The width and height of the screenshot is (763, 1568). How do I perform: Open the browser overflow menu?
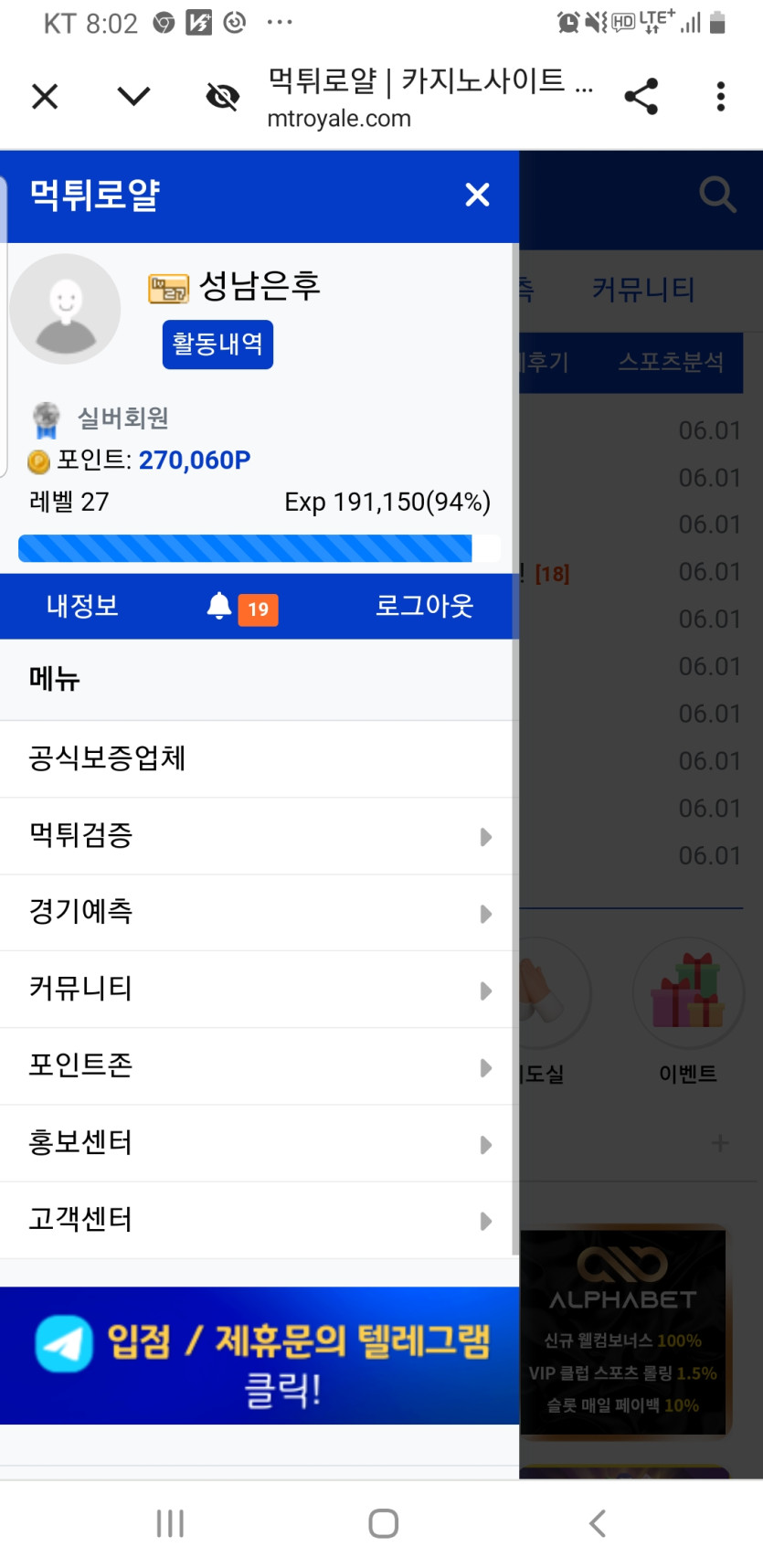tap(721, 96)
